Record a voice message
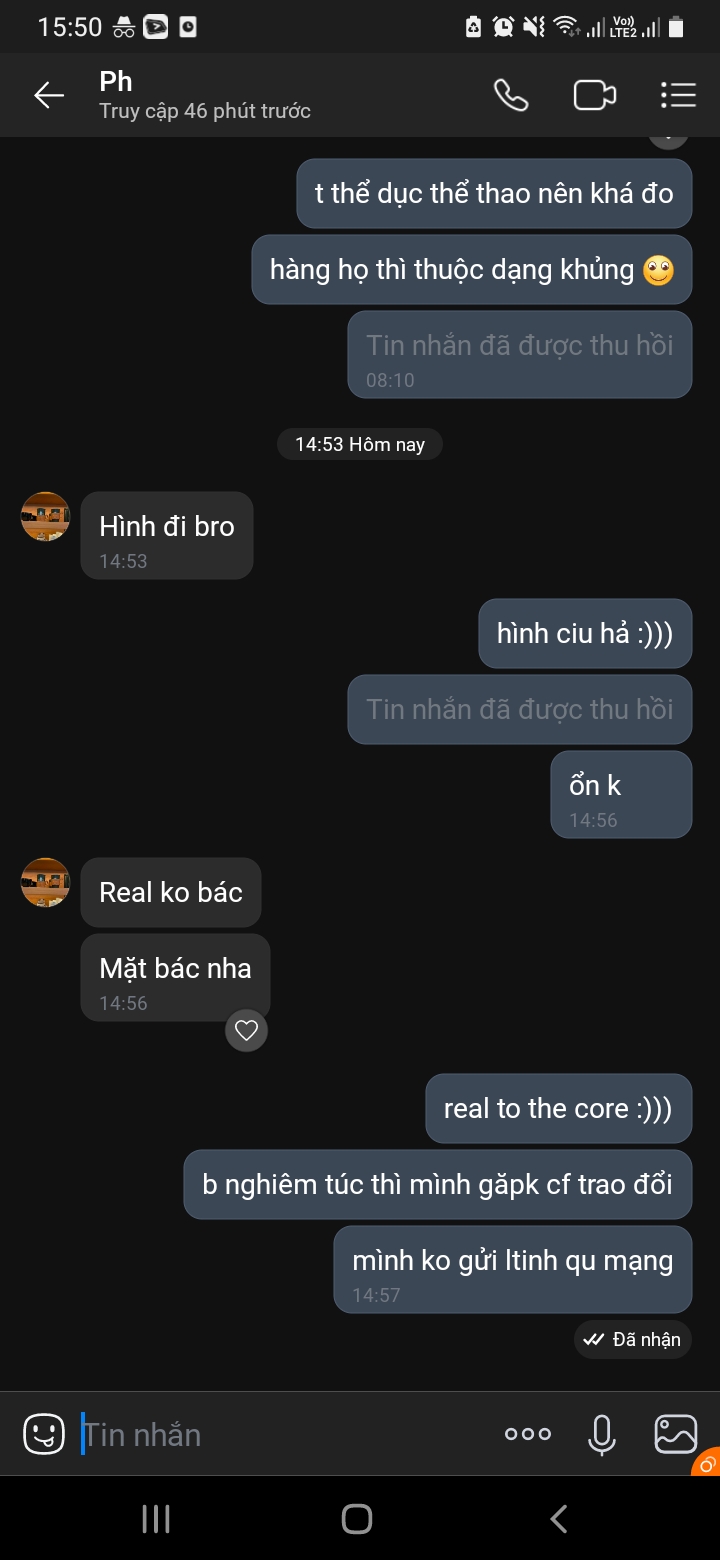720x1560 pixels. [x=601, y=1434]
